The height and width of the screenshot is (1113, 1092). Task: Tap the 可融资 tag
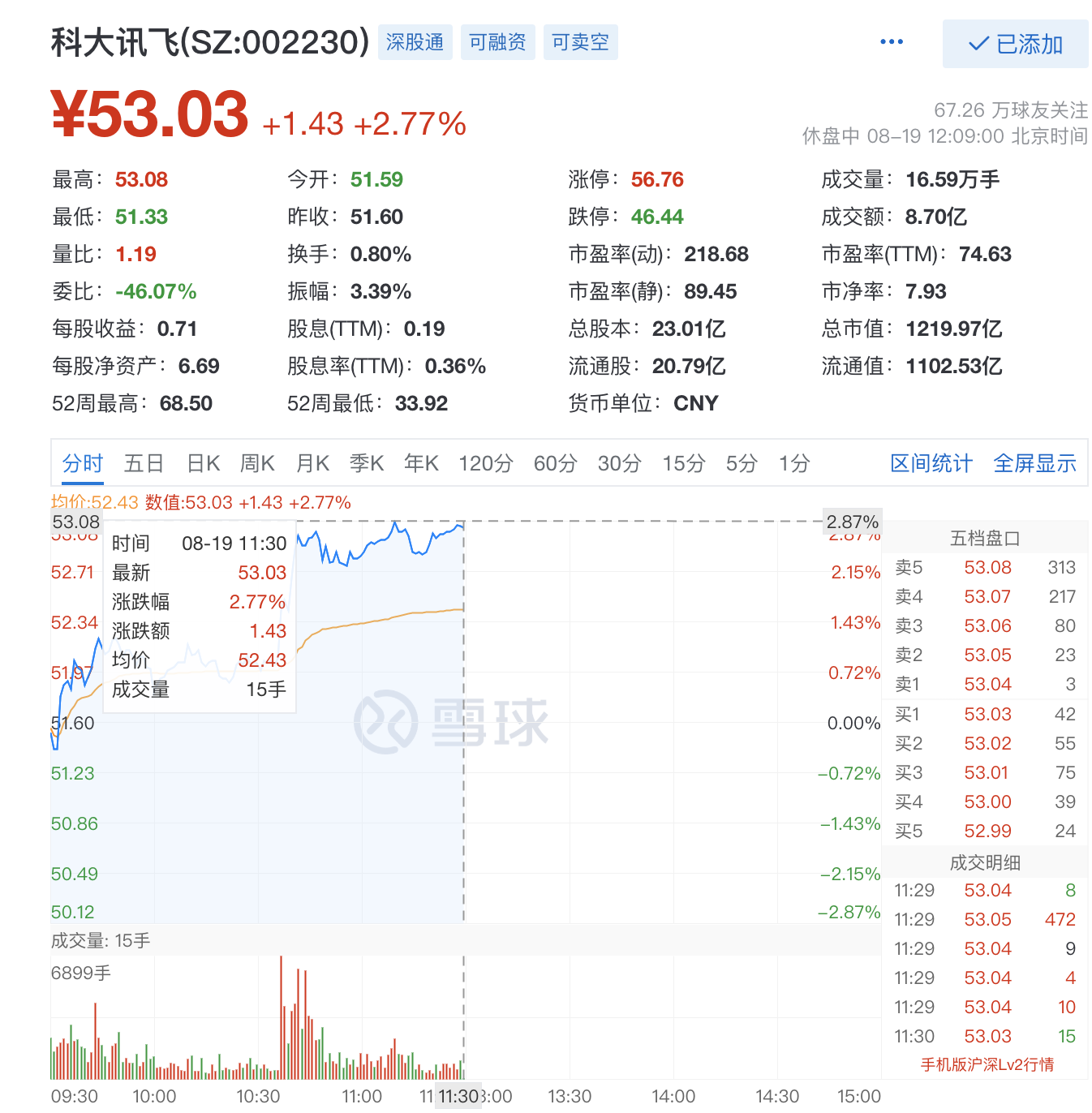coord(497,42)
